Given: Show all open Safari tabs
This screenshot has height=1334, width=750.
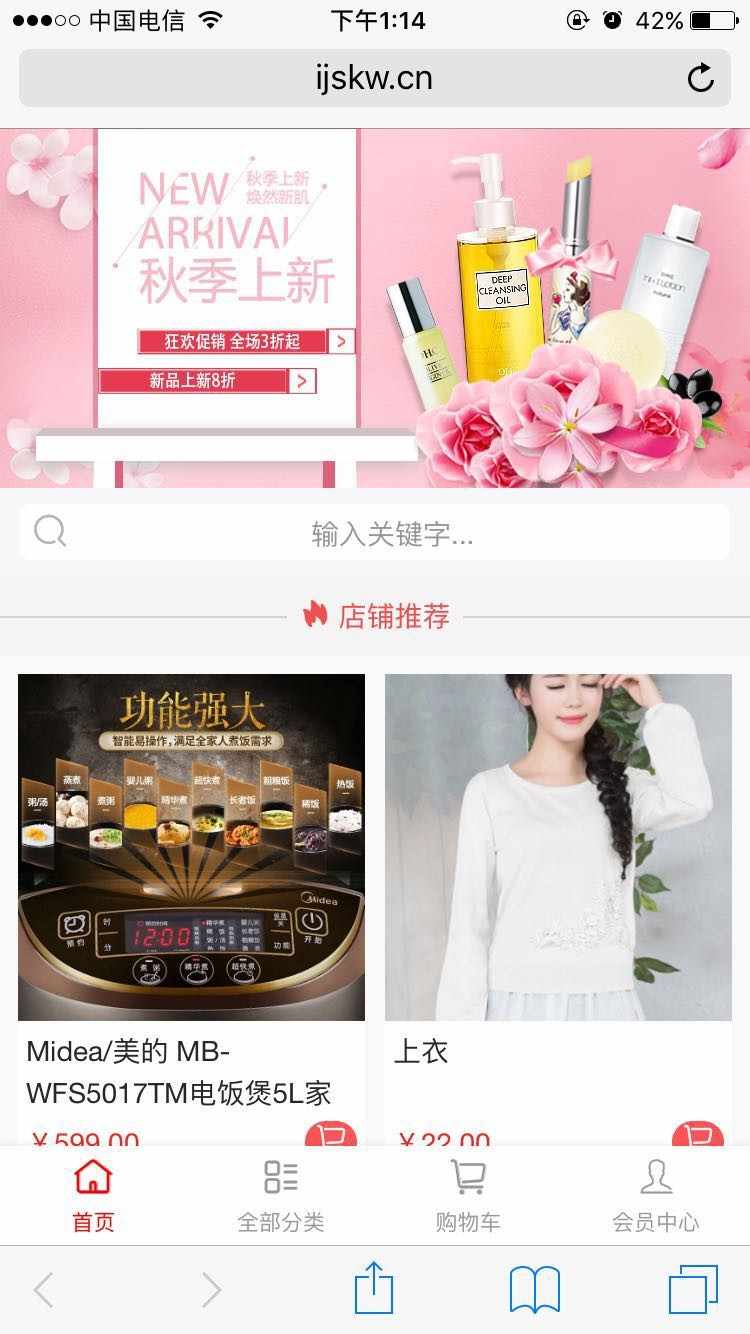Looking at the screenshot, I should (x=693, y=1289).
